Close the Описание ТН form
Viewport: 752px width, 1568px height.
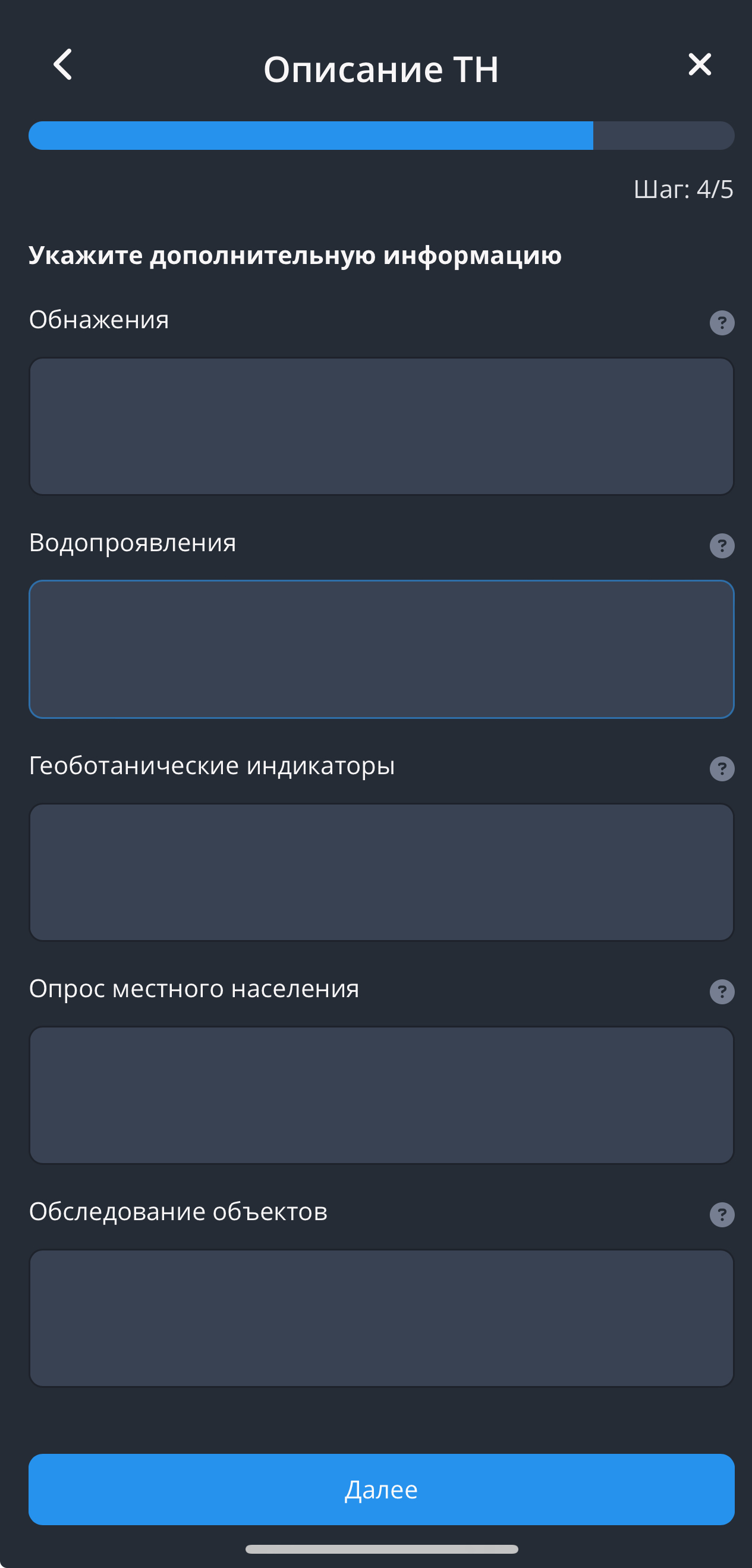point(699,65)
